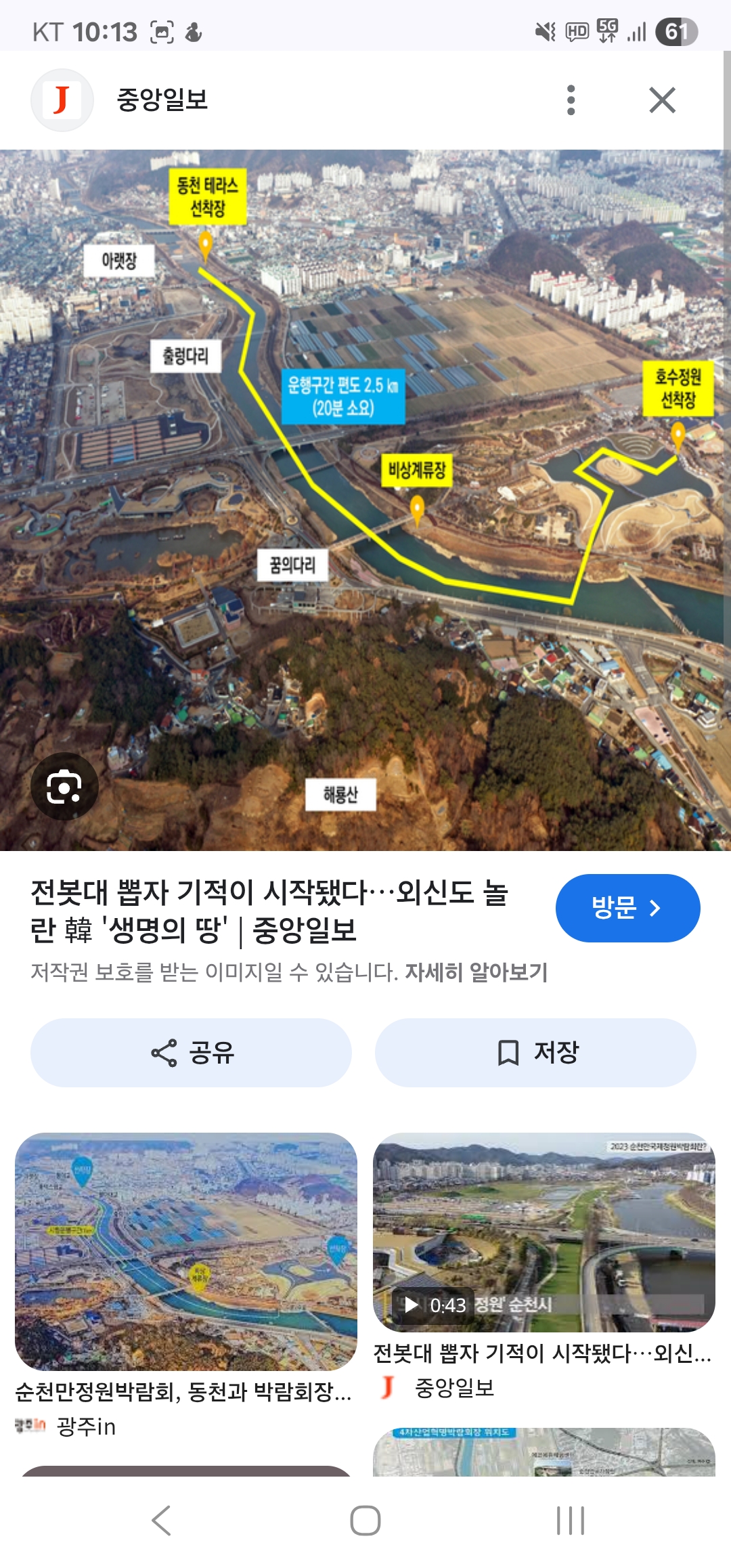Open the 자세히 알아보기 copyright link
Screen dimensions: 731x1568
pos(476,972)
